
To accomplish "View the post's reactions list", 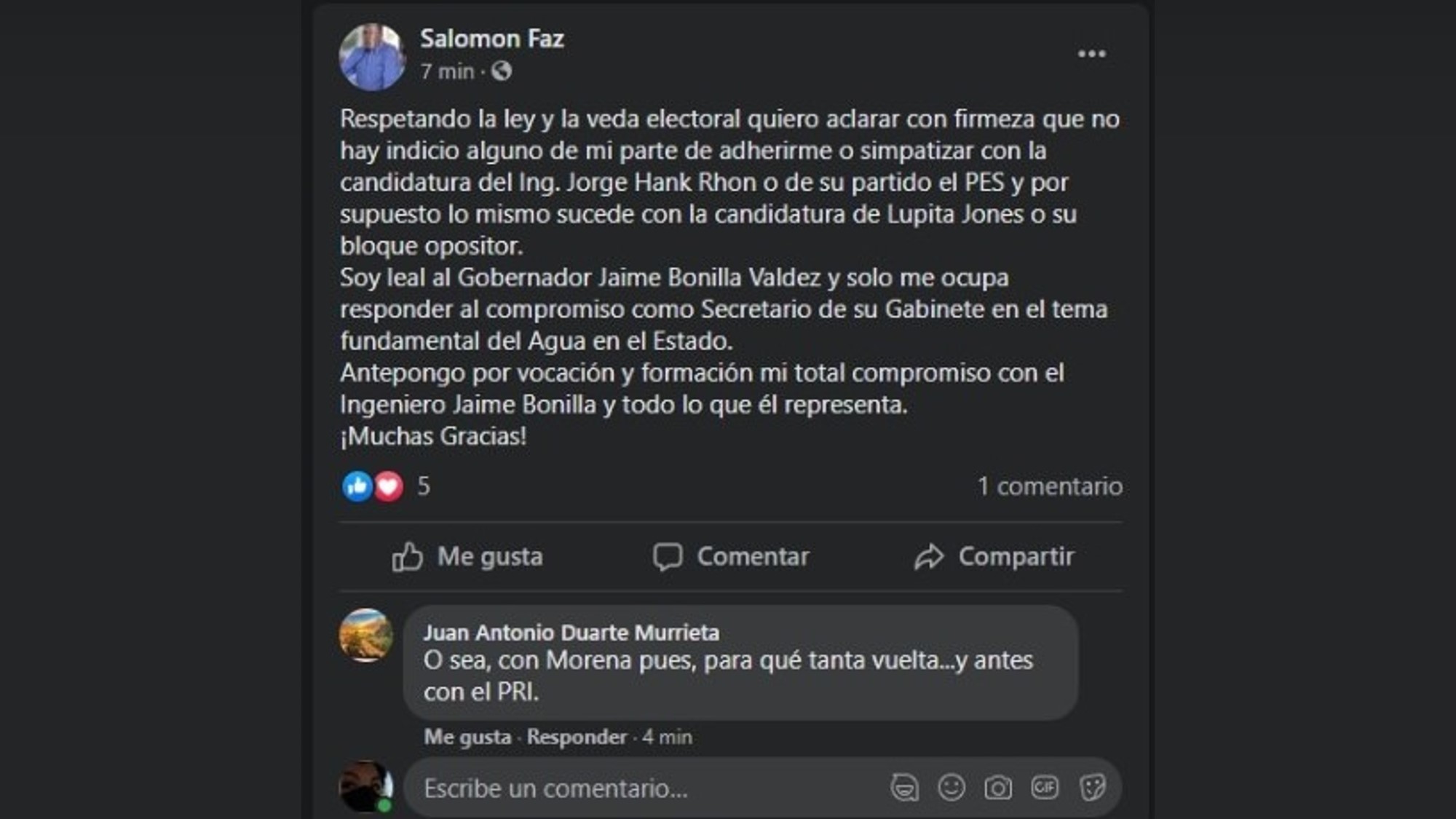I will pyautogui.click(x=387, y=486).
